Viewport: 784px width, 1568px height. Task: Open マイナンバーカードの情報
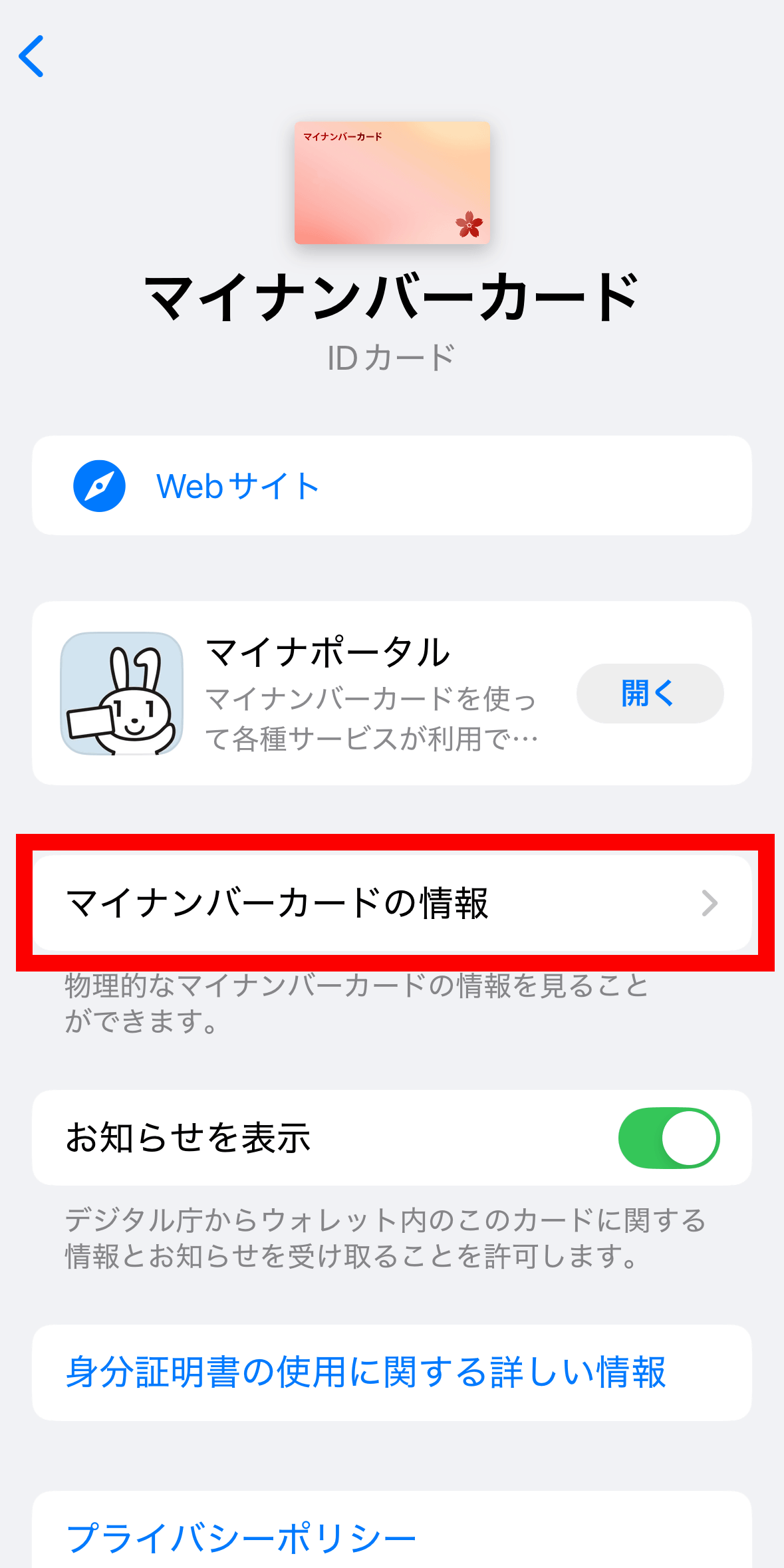click(392, 903)
